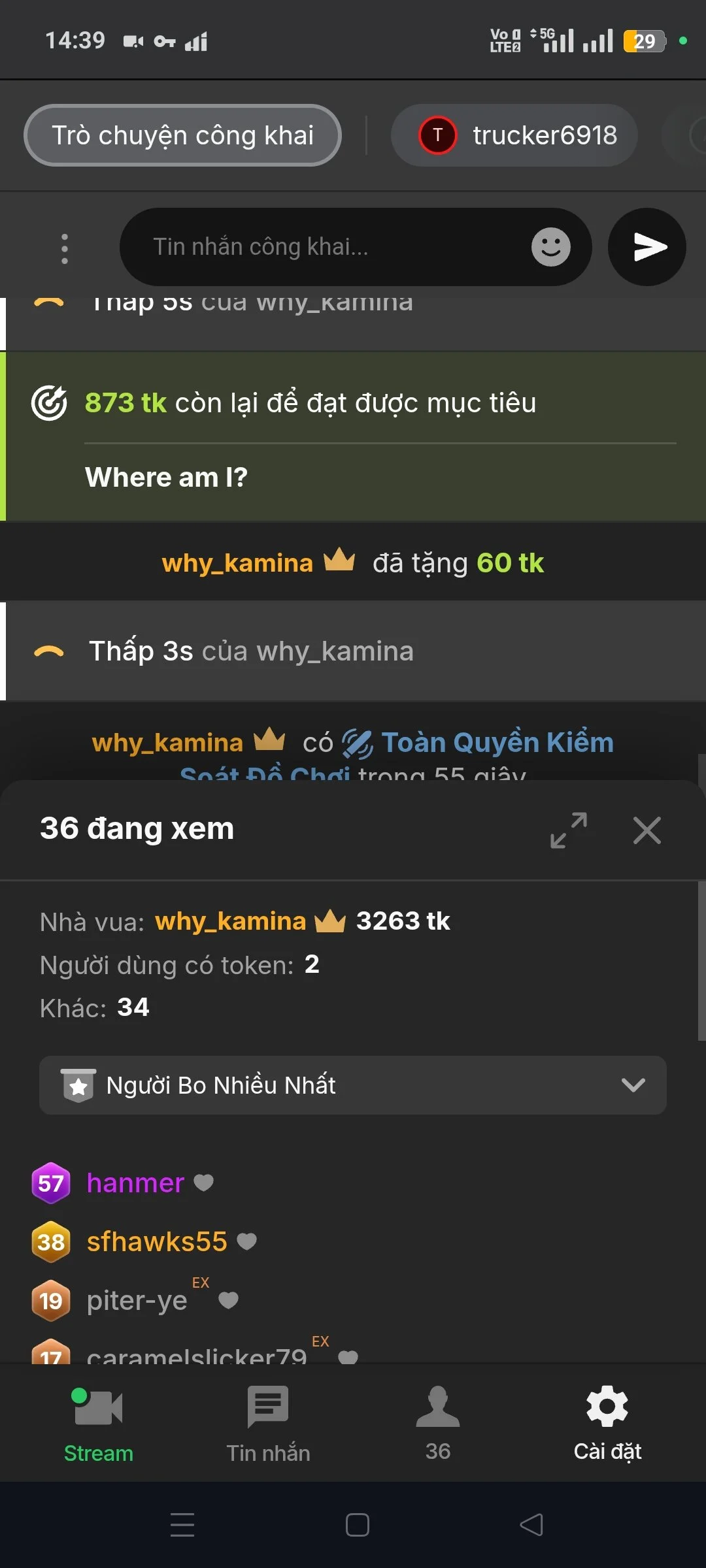The width and height of the screenshot is (706, 1568).
Task: View piter-ye in the viewer list
Action: 137,1300
